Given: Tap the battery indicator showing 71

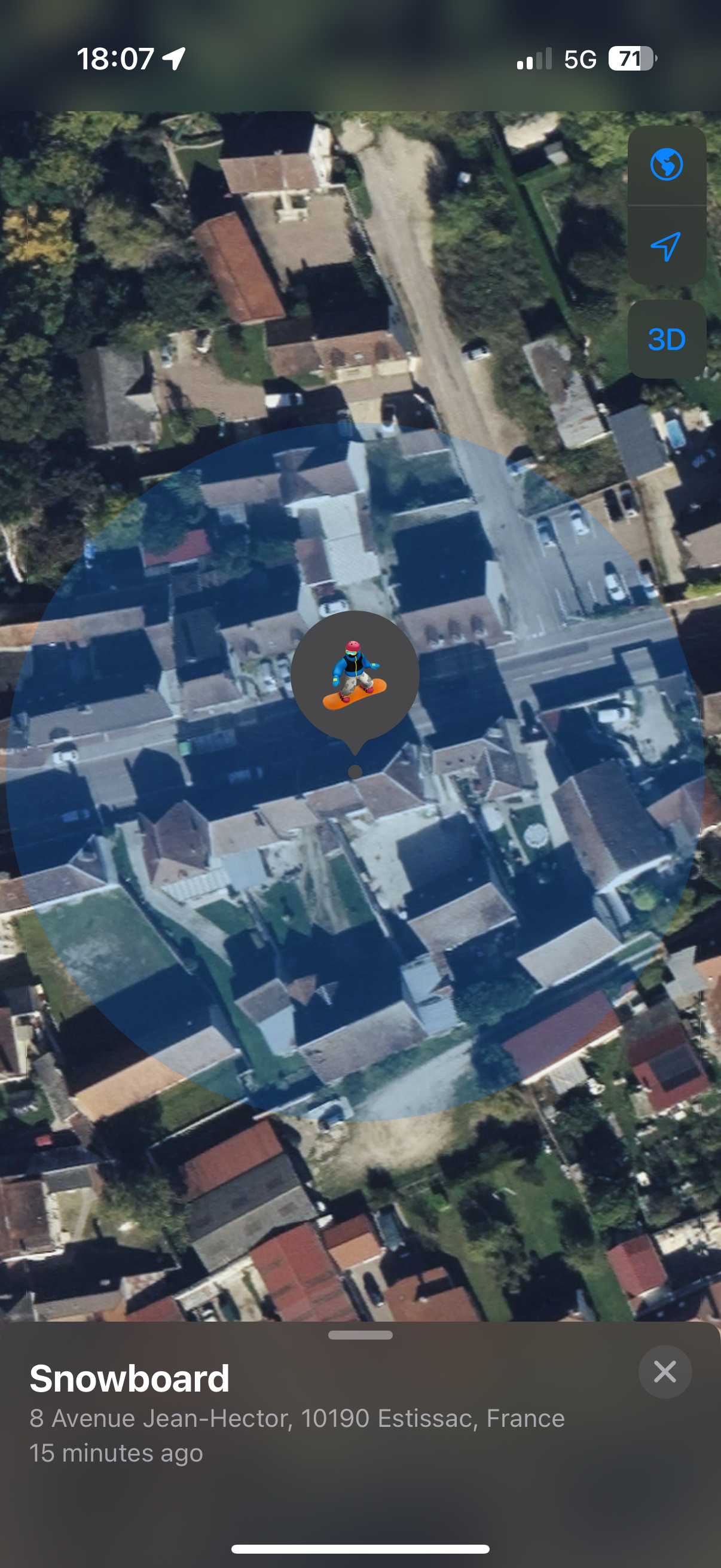Looking at the screenshot, I should [x=631, y=59].
